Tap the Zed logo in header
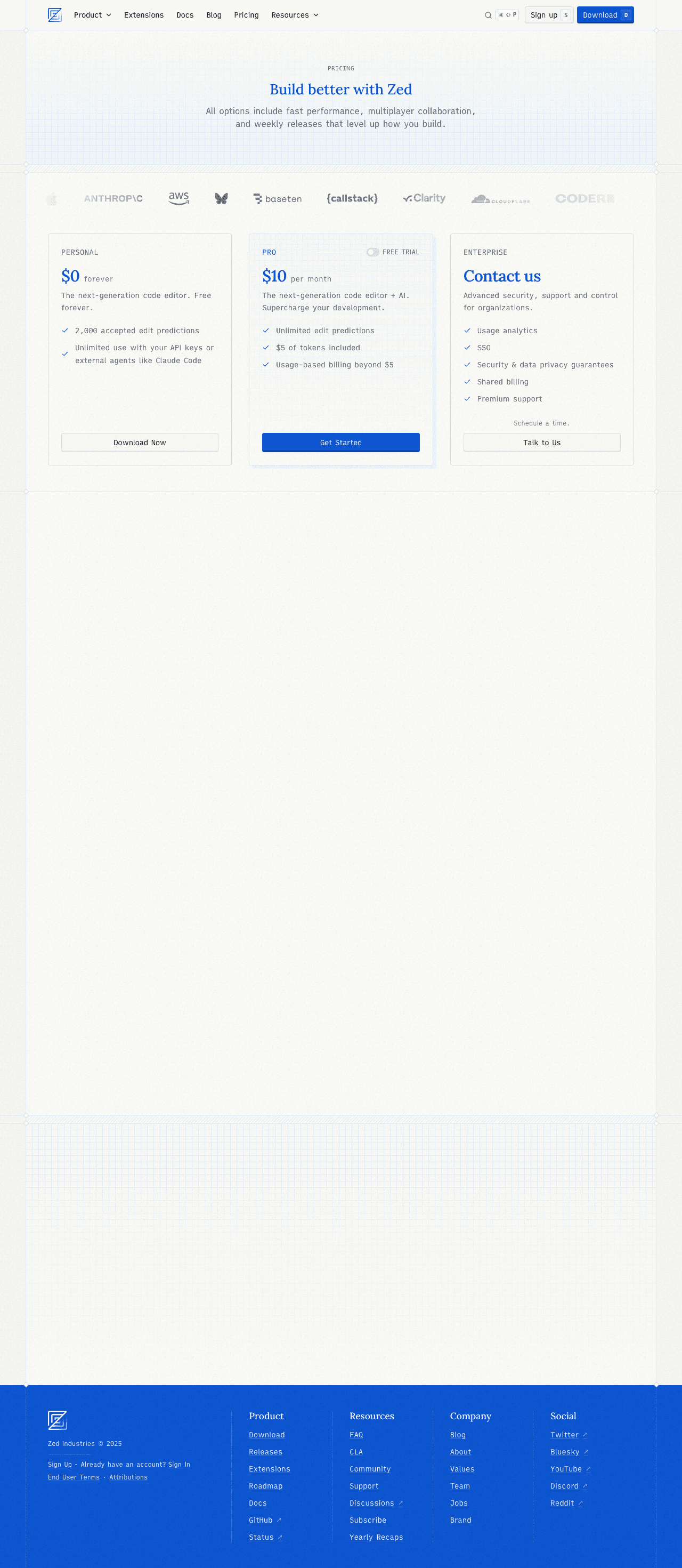Viewport: 682px width, 1568px height. 55,15
